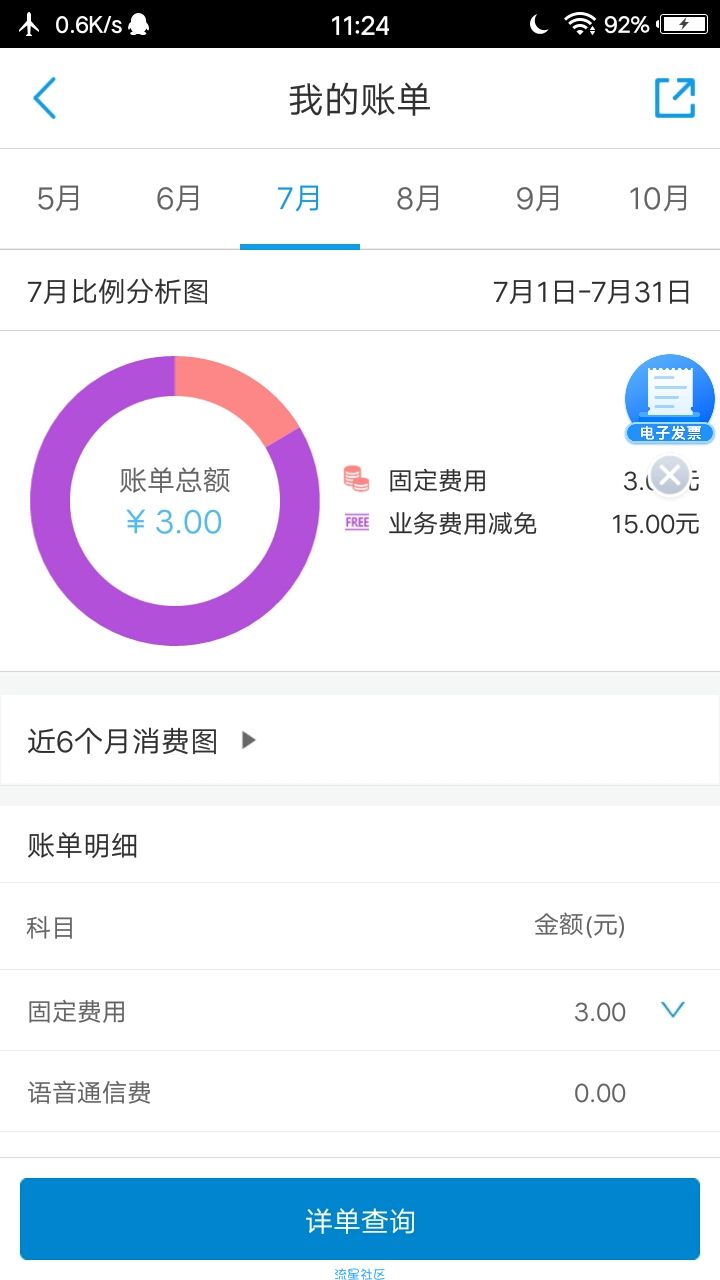
Task: Dismiss the 电子发票 floating badge
Action: click(670, 476)
